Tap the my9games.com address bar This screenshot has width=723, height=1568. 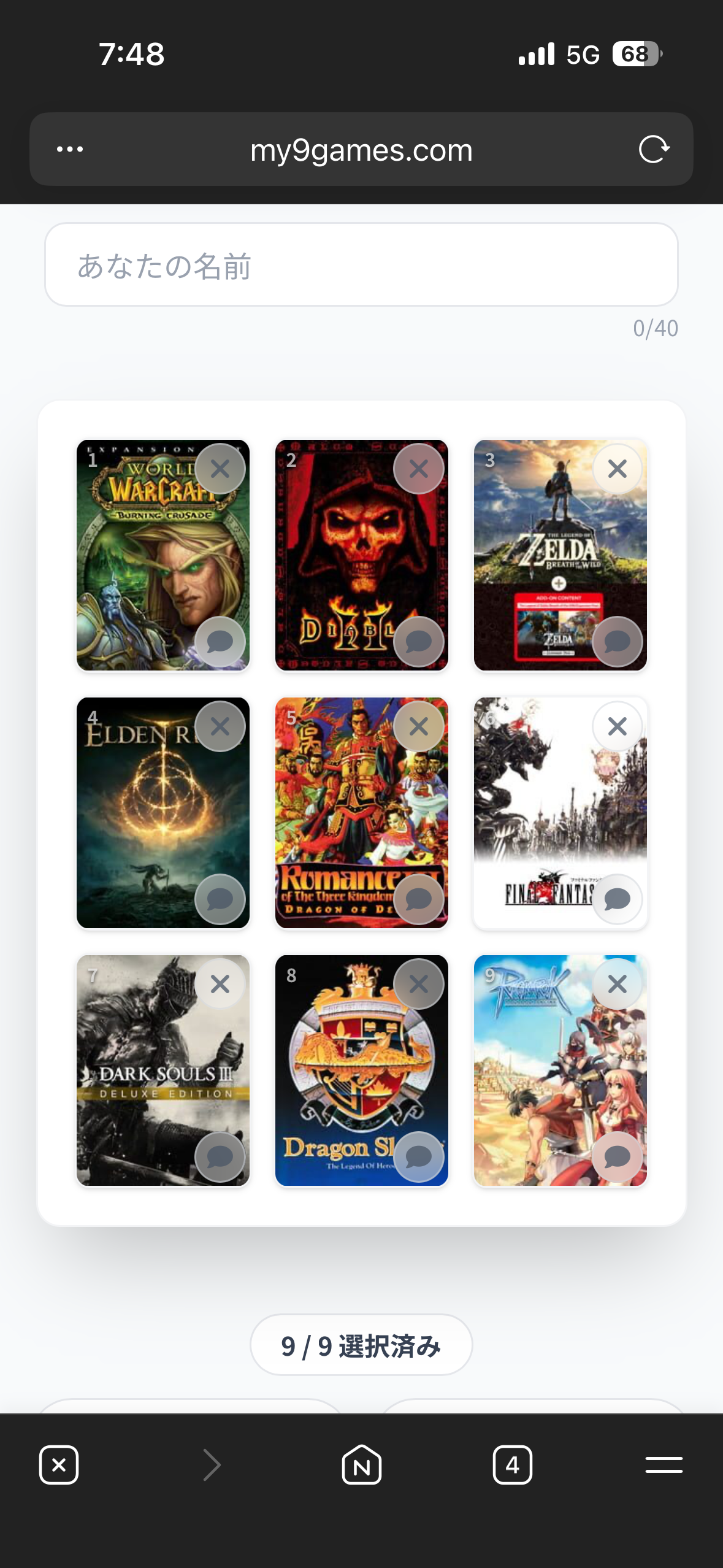361,150
